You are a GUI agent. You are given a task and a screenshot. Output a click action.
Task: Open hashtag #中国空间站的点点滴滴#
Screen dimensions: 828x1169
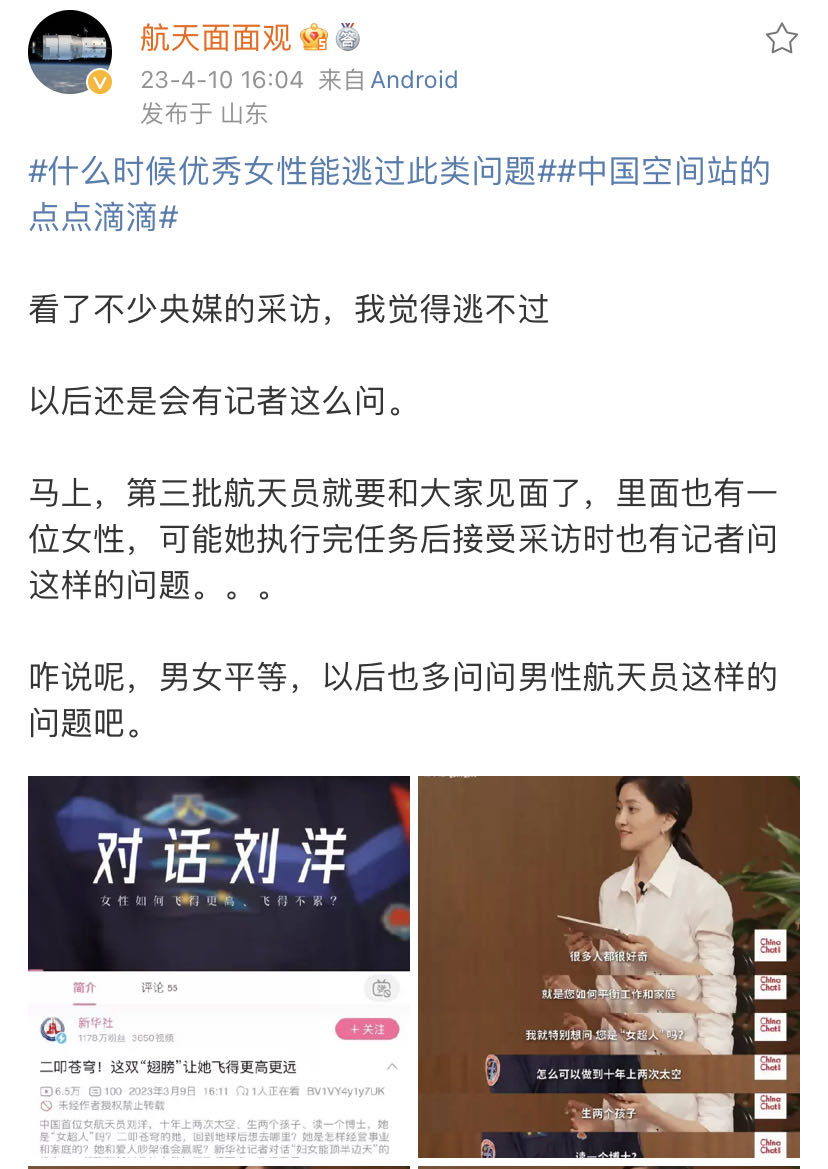399,194
